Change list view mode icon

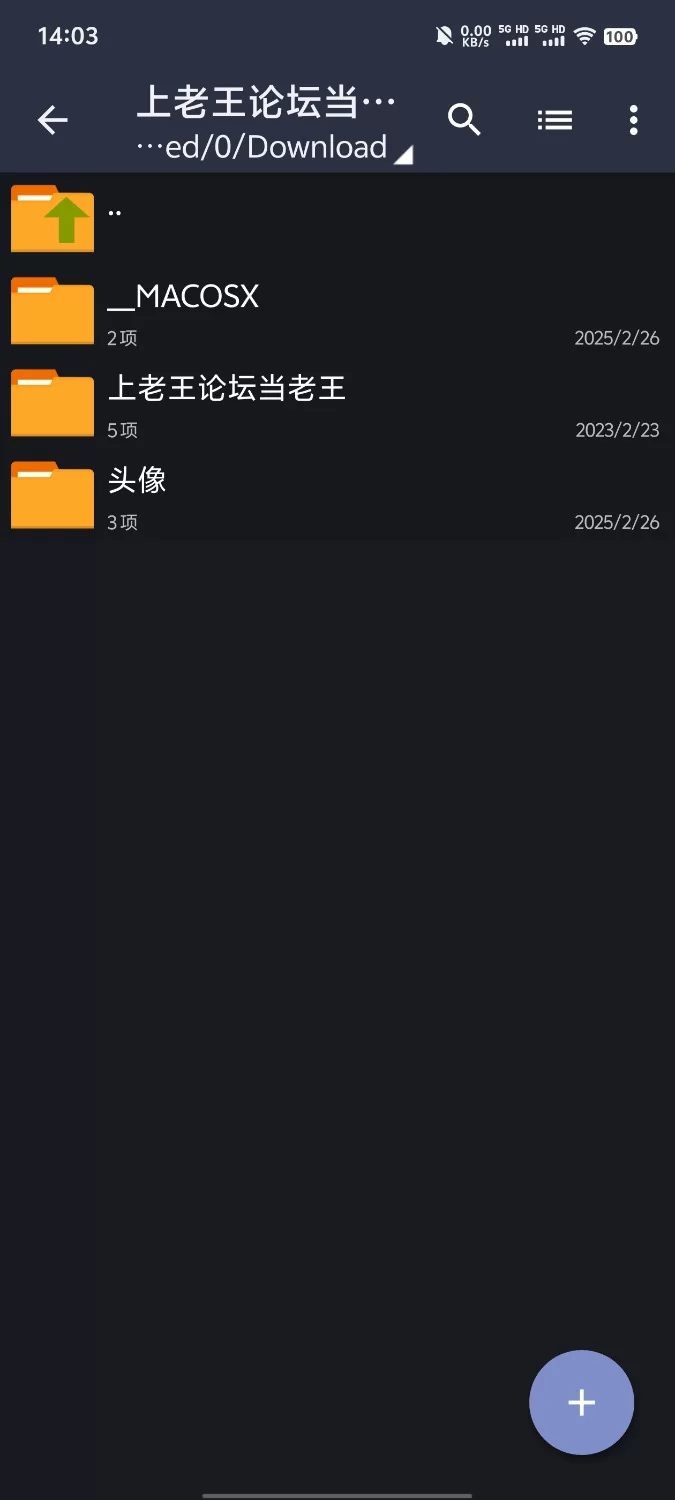click(555, 121)
